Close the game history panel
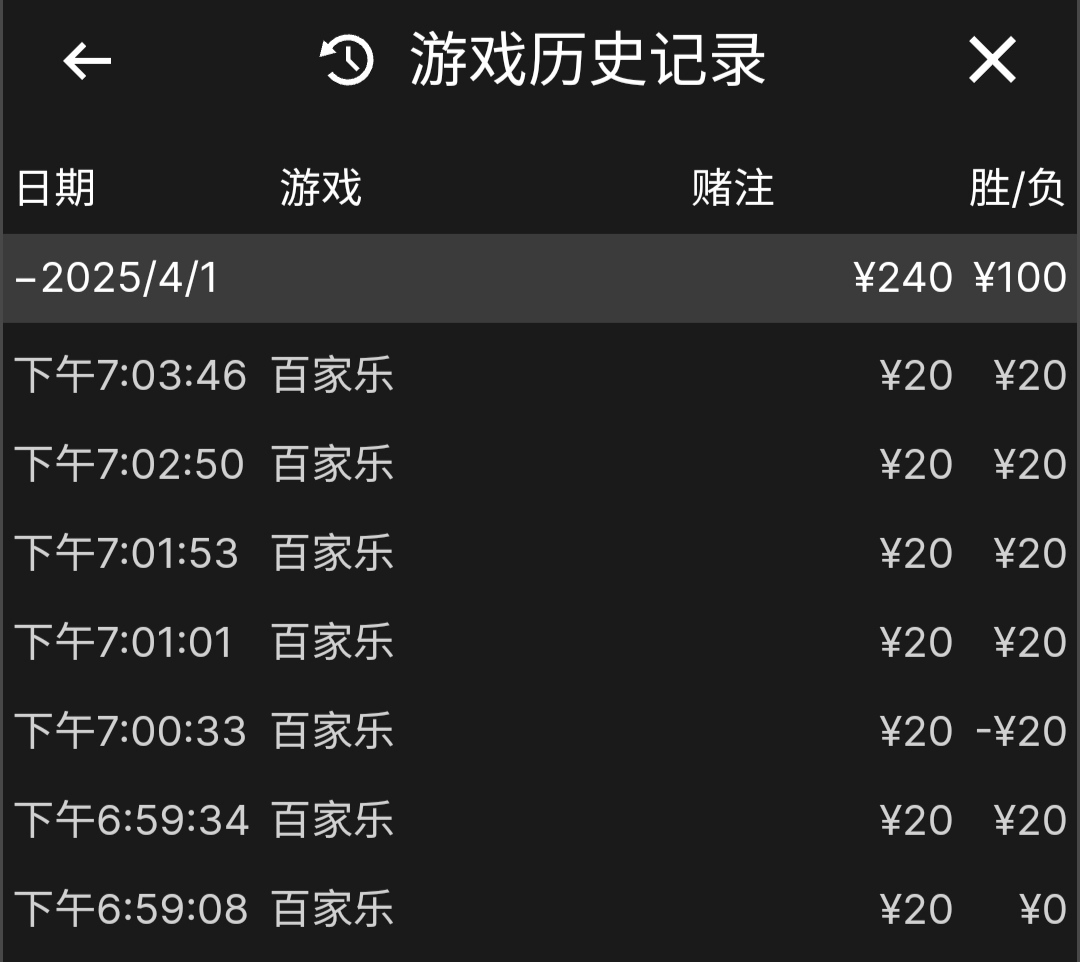This screenshot has width=1080, height=962. click(x=992, y=60)
